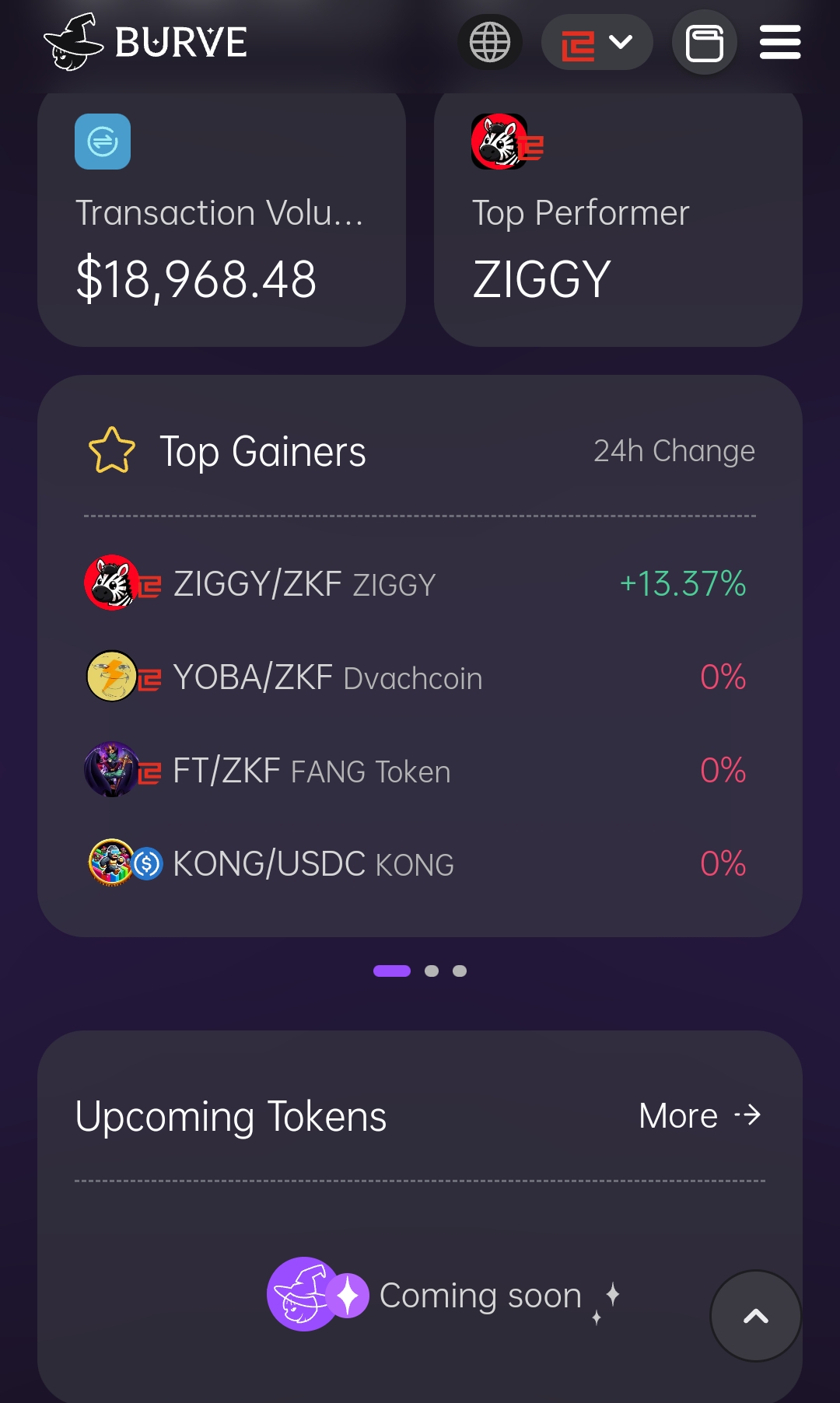
Task: View More upcoming tokens
Action: 698,1116
